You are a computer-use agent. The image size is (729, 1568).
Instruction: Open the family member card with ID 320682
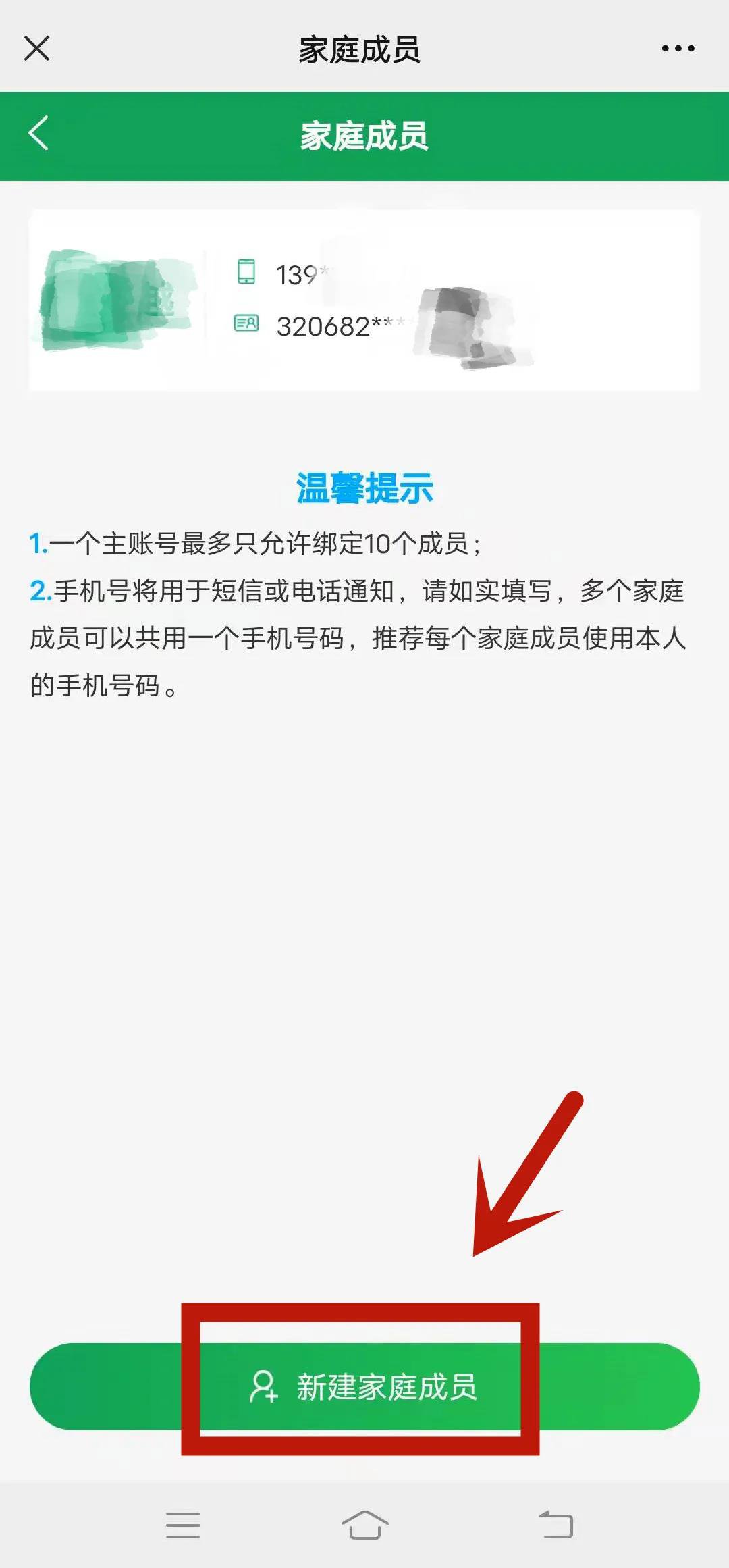point(364,300)
